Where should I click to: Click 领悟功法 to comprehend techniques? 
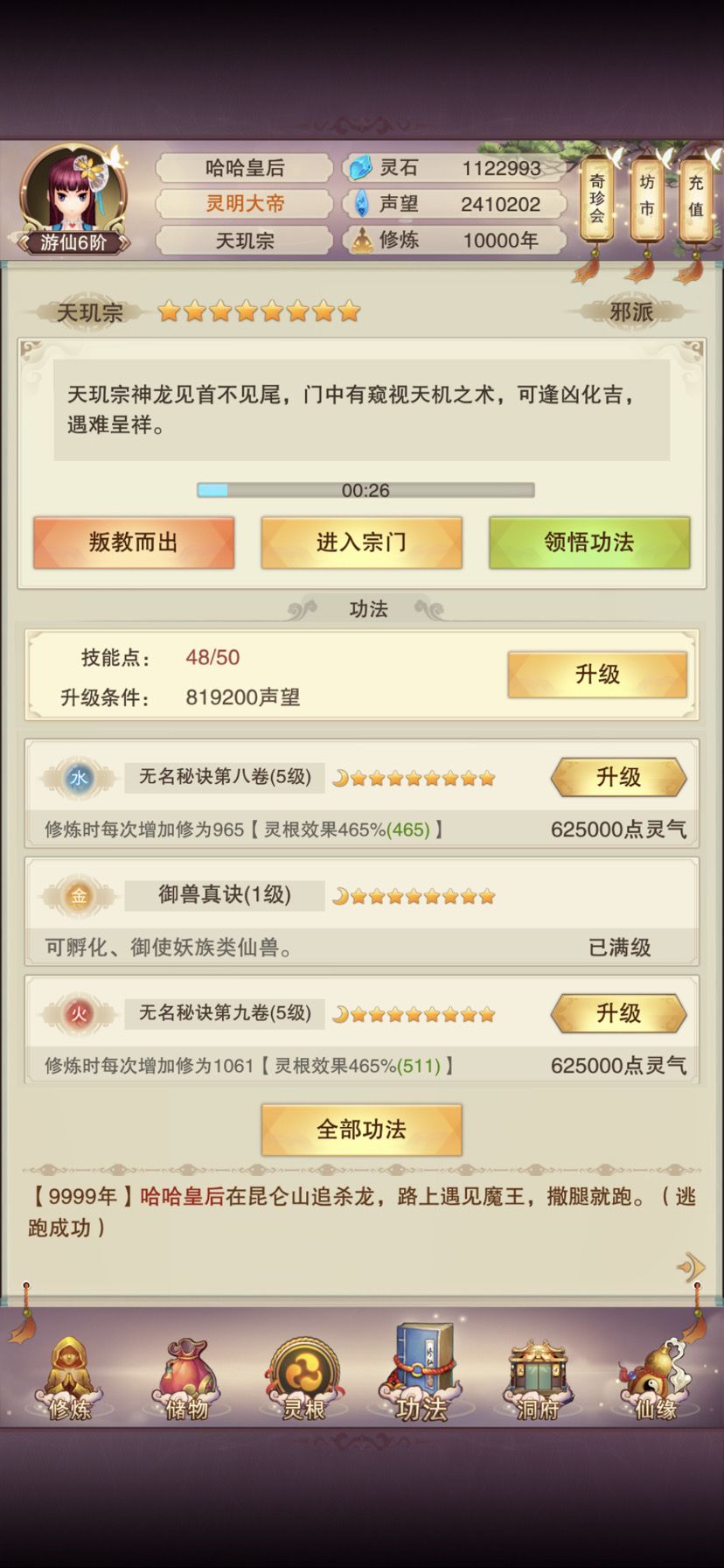pos(589,542)
